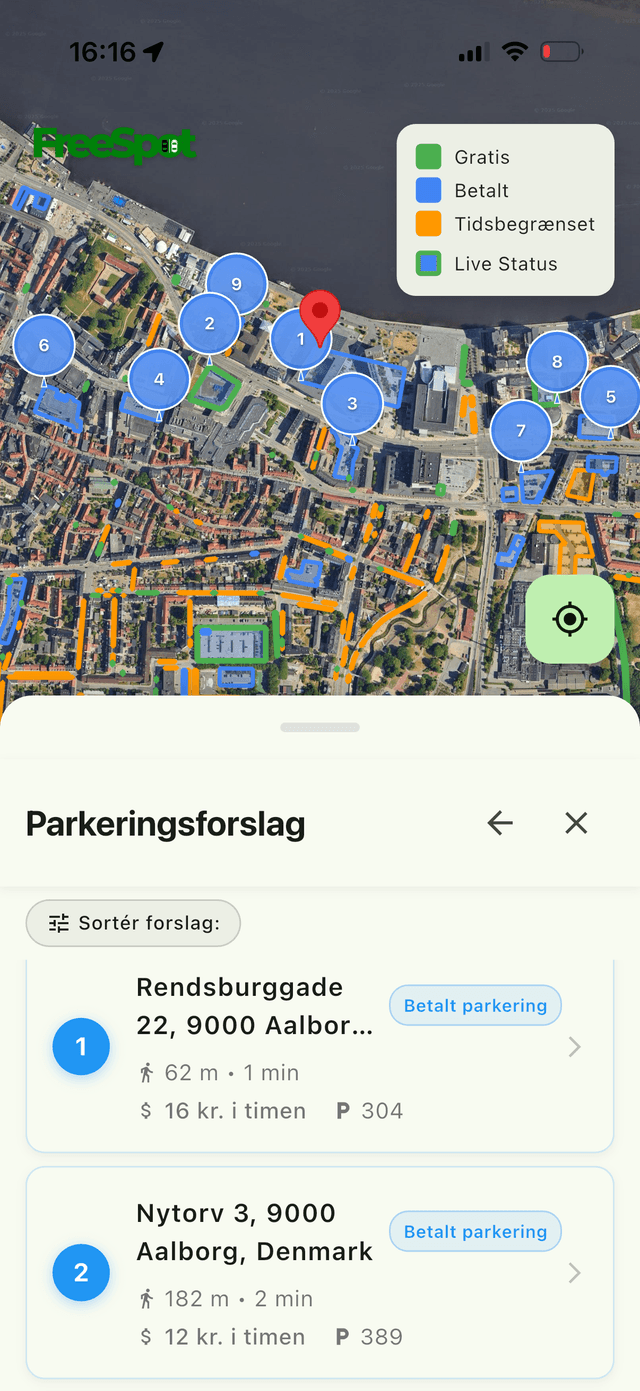This screenshot has height=1391, width=640.
Task: Tap the red destination pin
Action: [321, 315]
